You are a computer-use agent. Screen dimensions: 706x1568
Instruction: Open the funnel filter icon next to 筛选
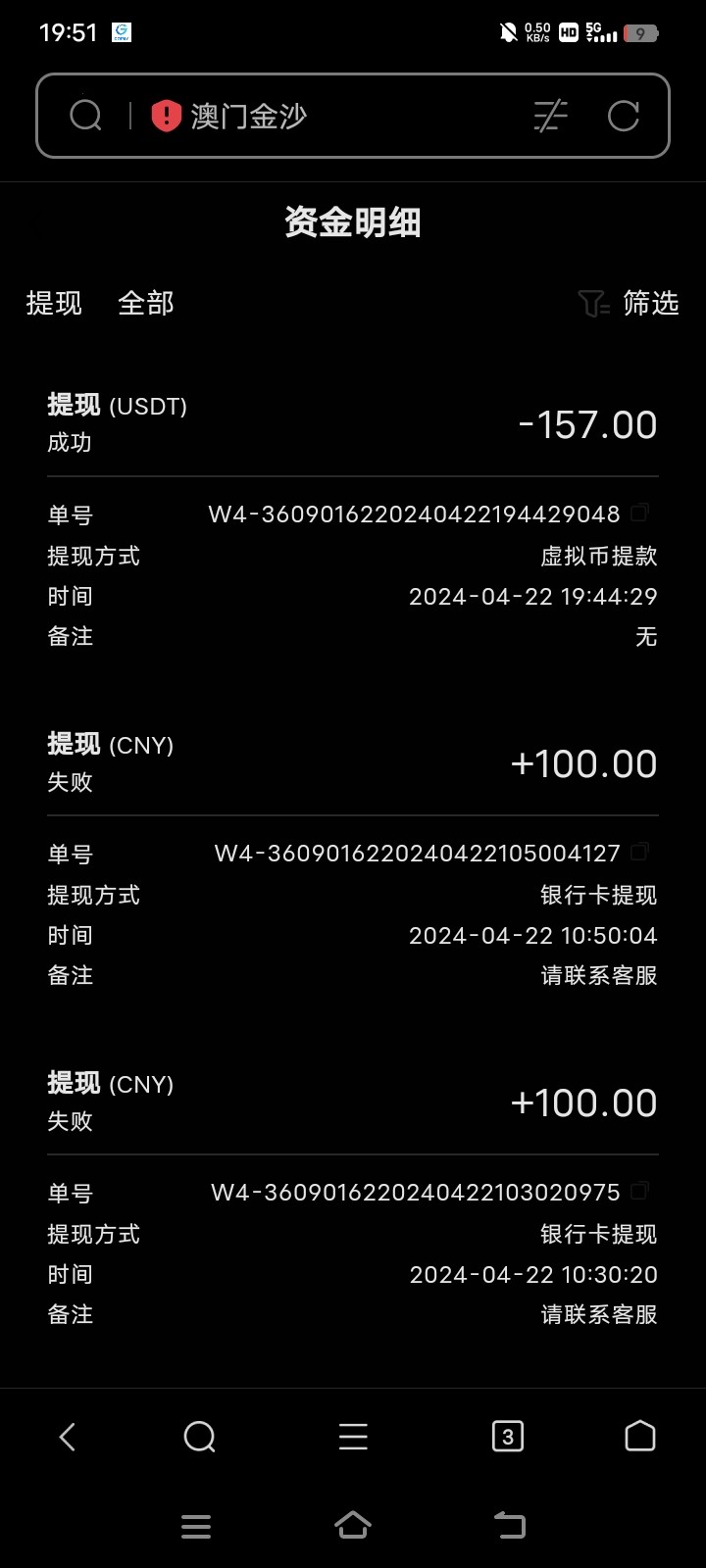pos(594,304)
